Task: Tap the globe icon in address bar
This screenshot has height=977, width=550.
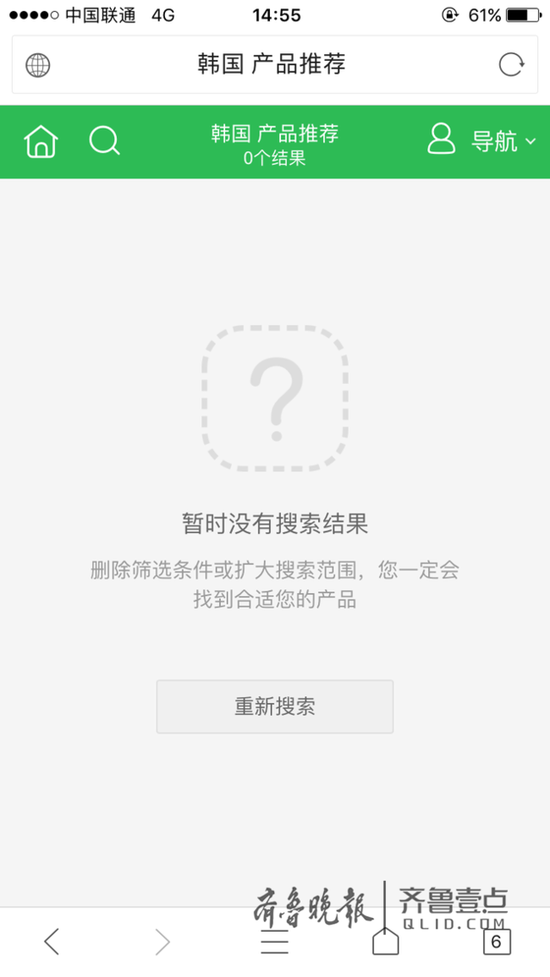Action: (x=38, y=65)
